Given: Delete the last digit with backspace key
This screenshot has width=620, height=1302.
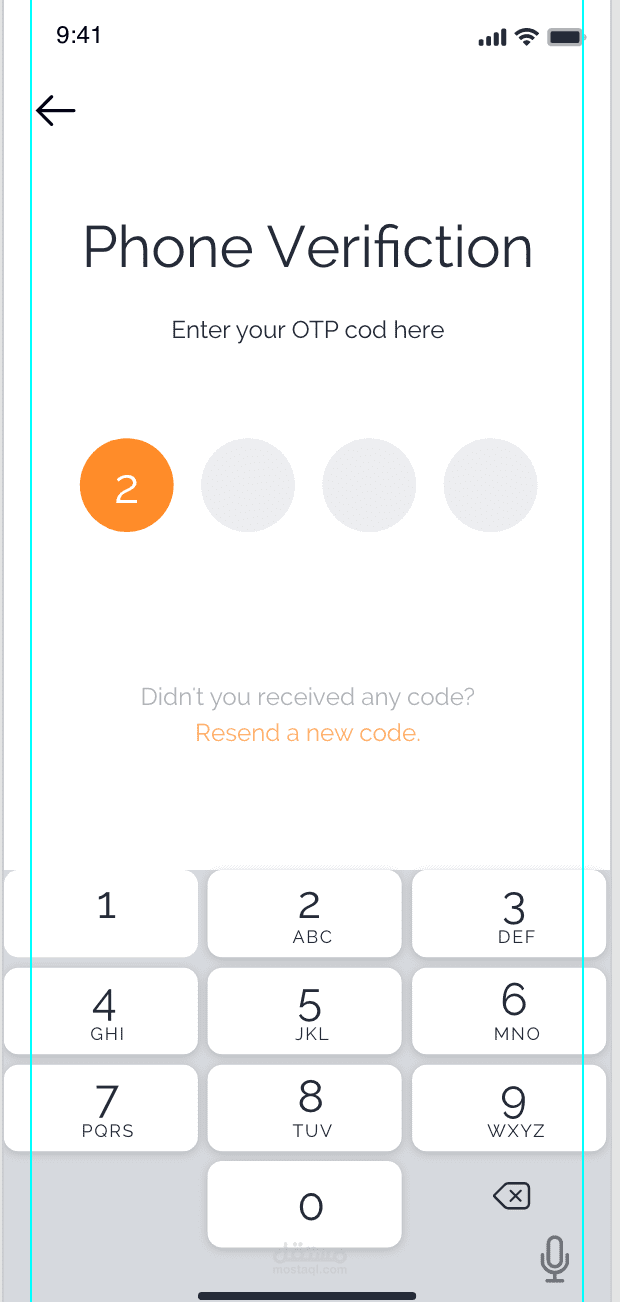Looking at the screenshot, I should [512, 1195].
